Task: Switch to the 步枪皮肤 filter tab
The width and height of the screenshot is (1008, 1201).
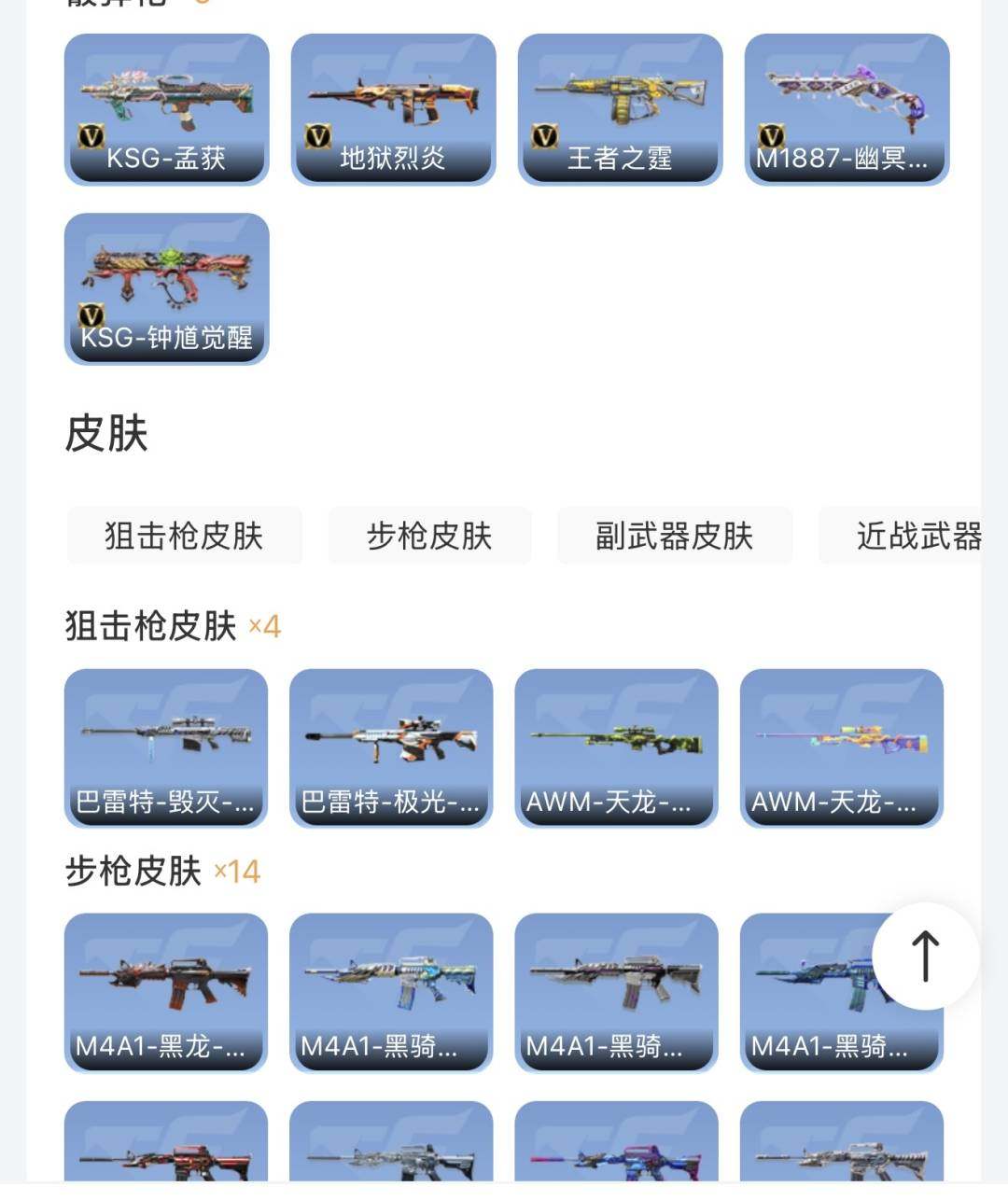Action: point(429,536)
